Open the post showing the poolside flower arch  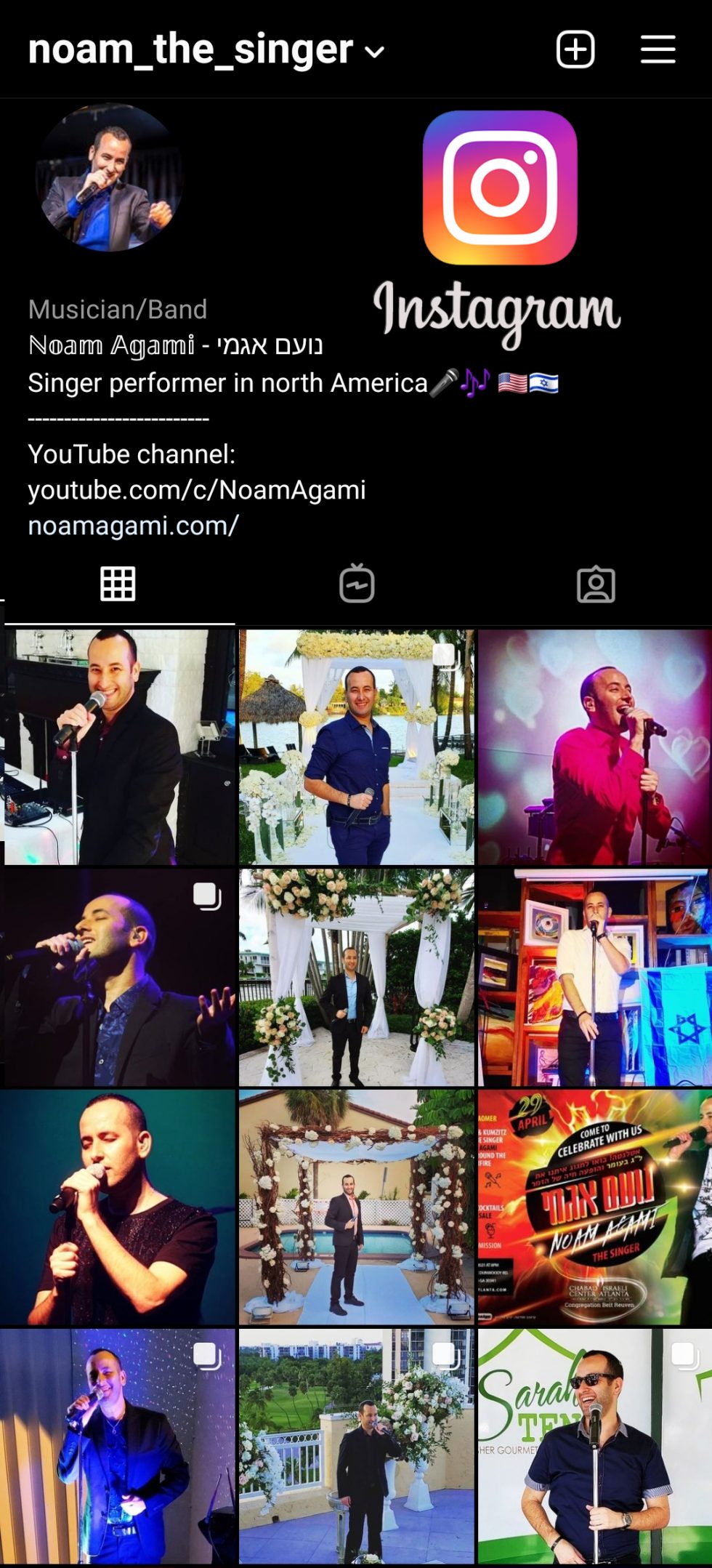(356, 1207)
